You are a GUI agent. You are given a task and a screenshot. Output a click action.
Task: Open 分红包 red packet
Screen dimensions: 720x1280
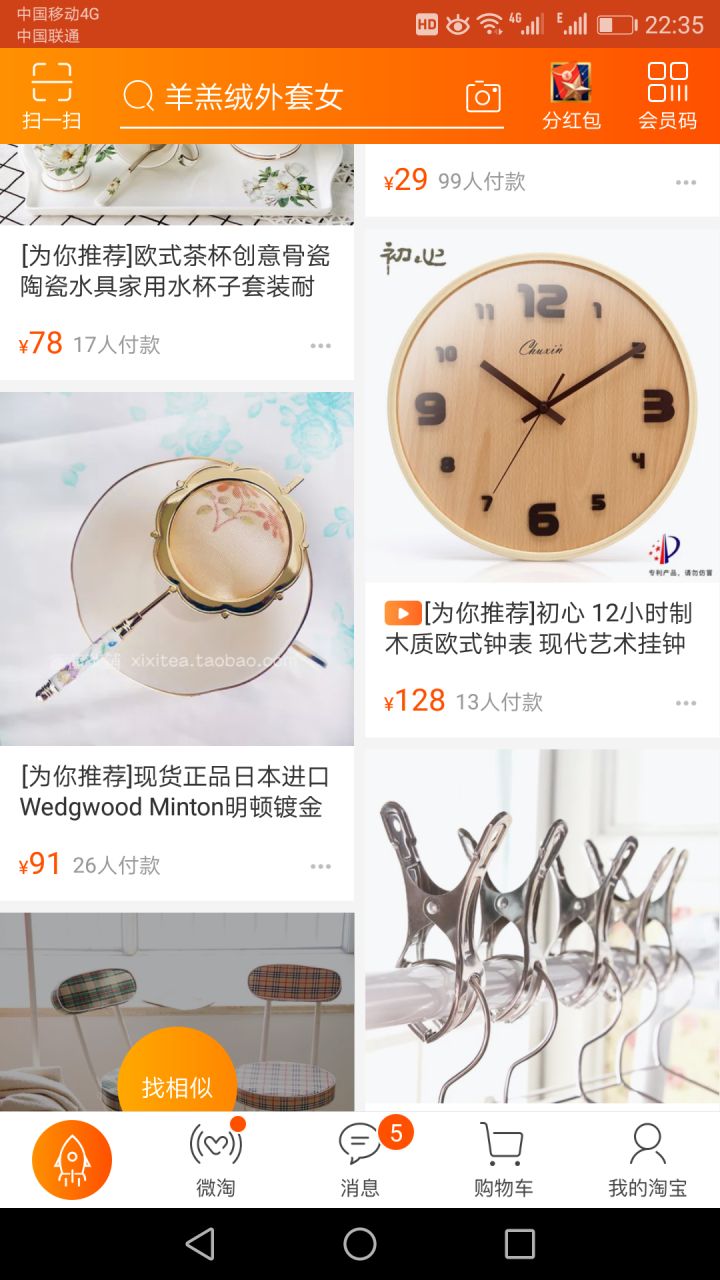pyautogui.click(x=571, y=96)
